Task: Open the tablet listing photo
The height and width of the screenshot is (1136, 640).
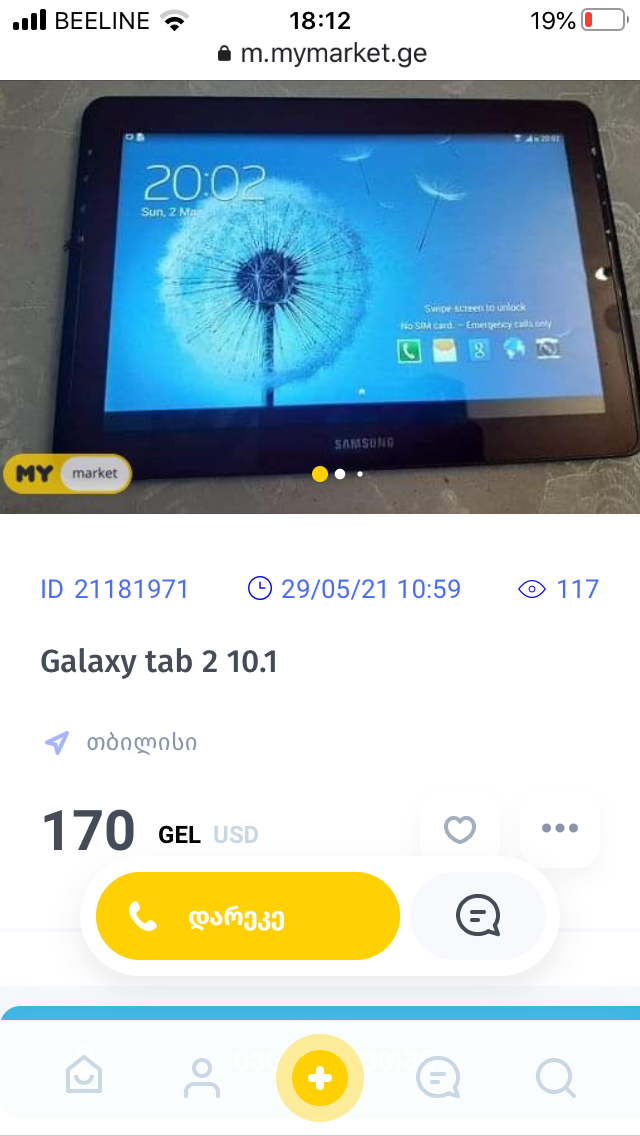Action: tap(320, 290)
